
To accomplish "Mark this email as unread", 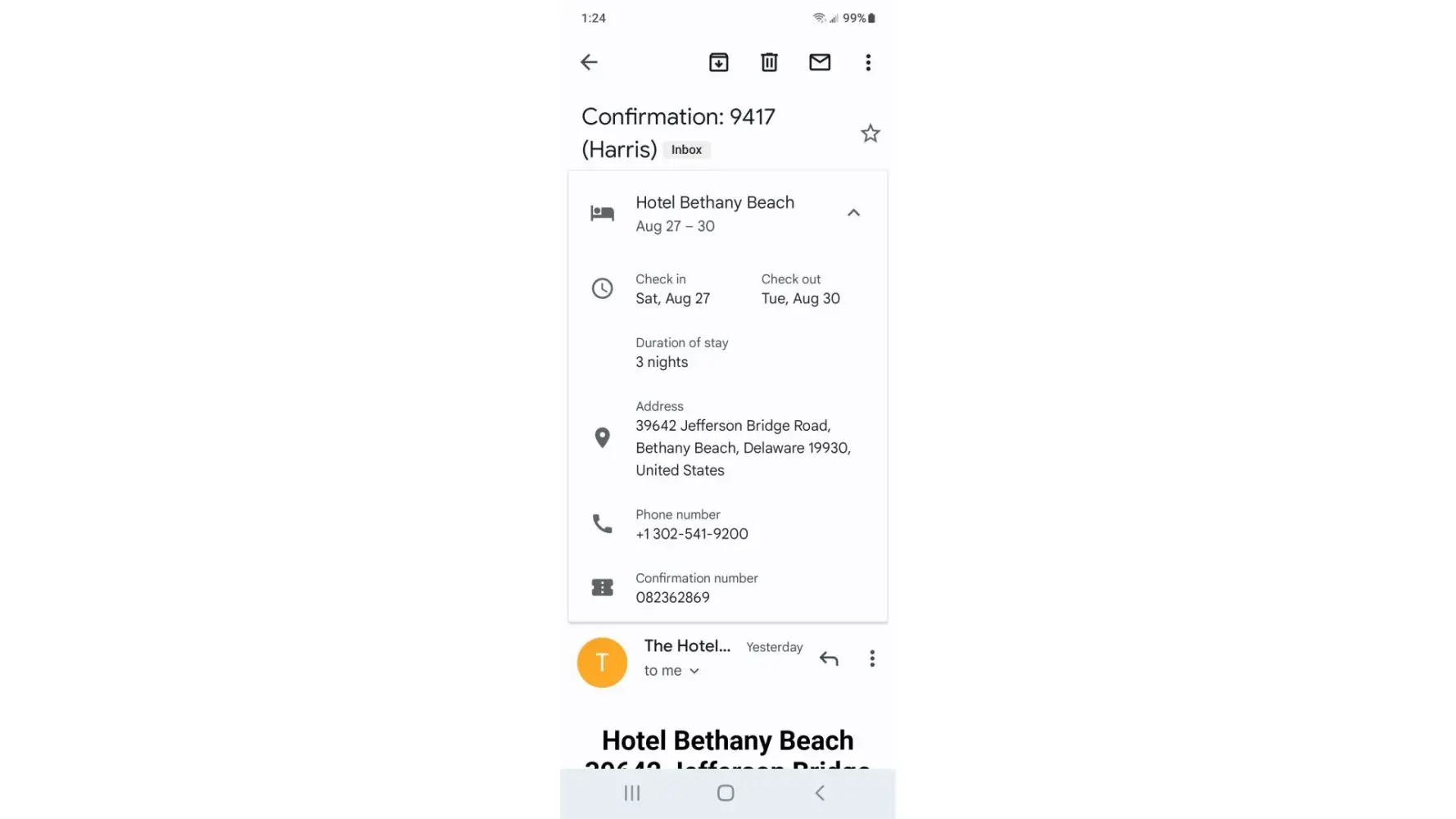I will [820, 62].
